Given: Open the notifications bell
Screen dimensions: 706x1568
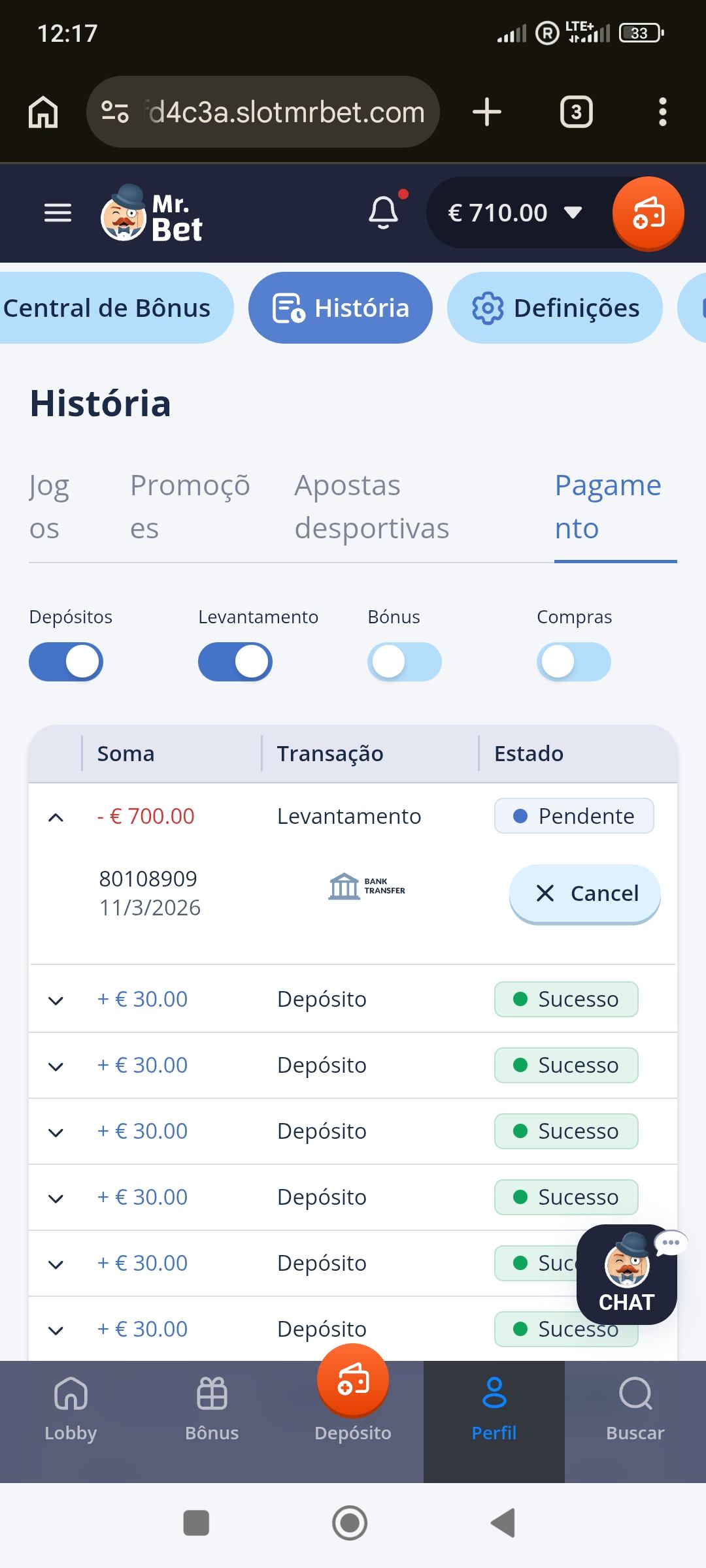Looking at the screenshot, I should (x=384, y=212).
